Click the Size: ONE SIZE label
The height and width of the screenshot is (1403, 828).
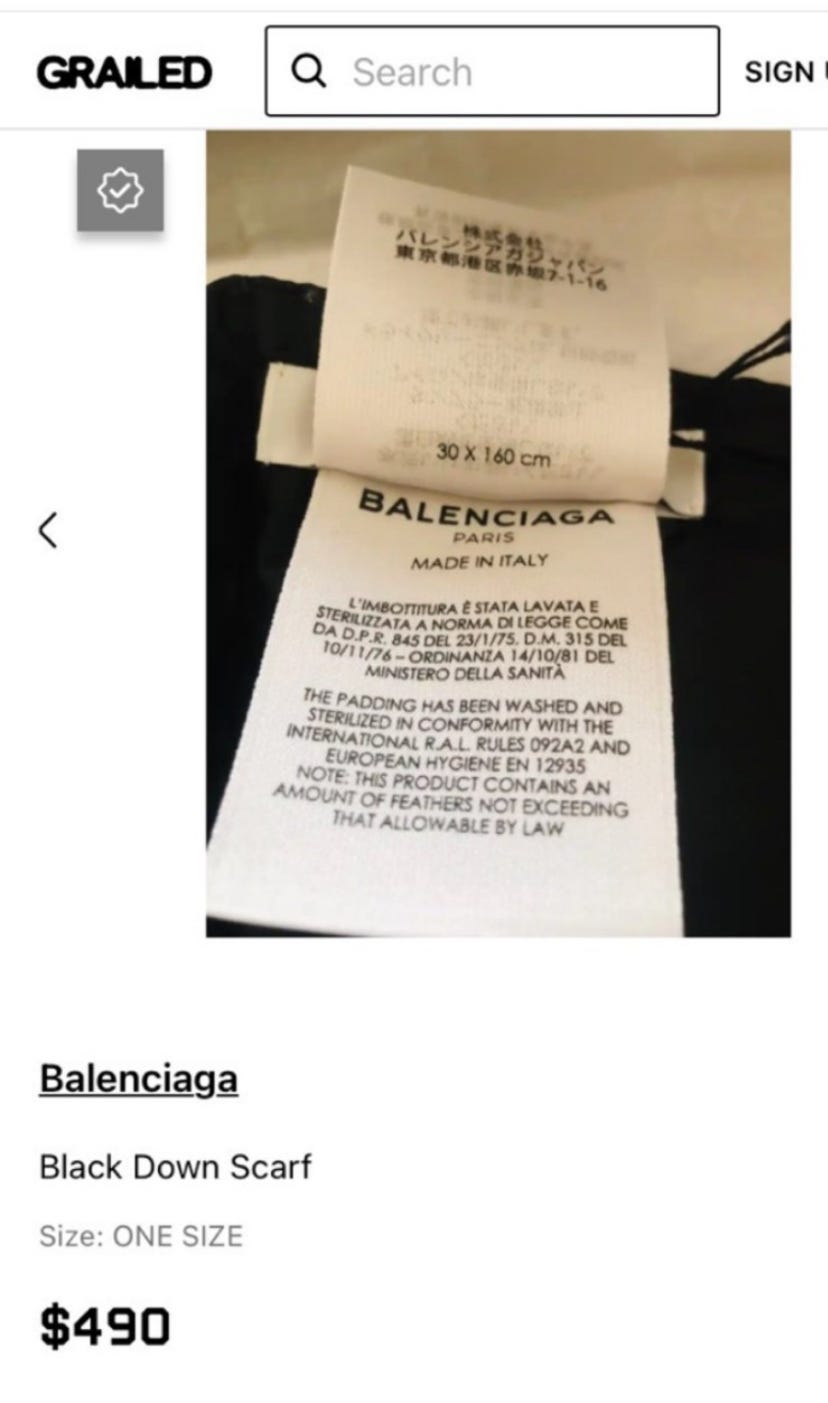140,1237
